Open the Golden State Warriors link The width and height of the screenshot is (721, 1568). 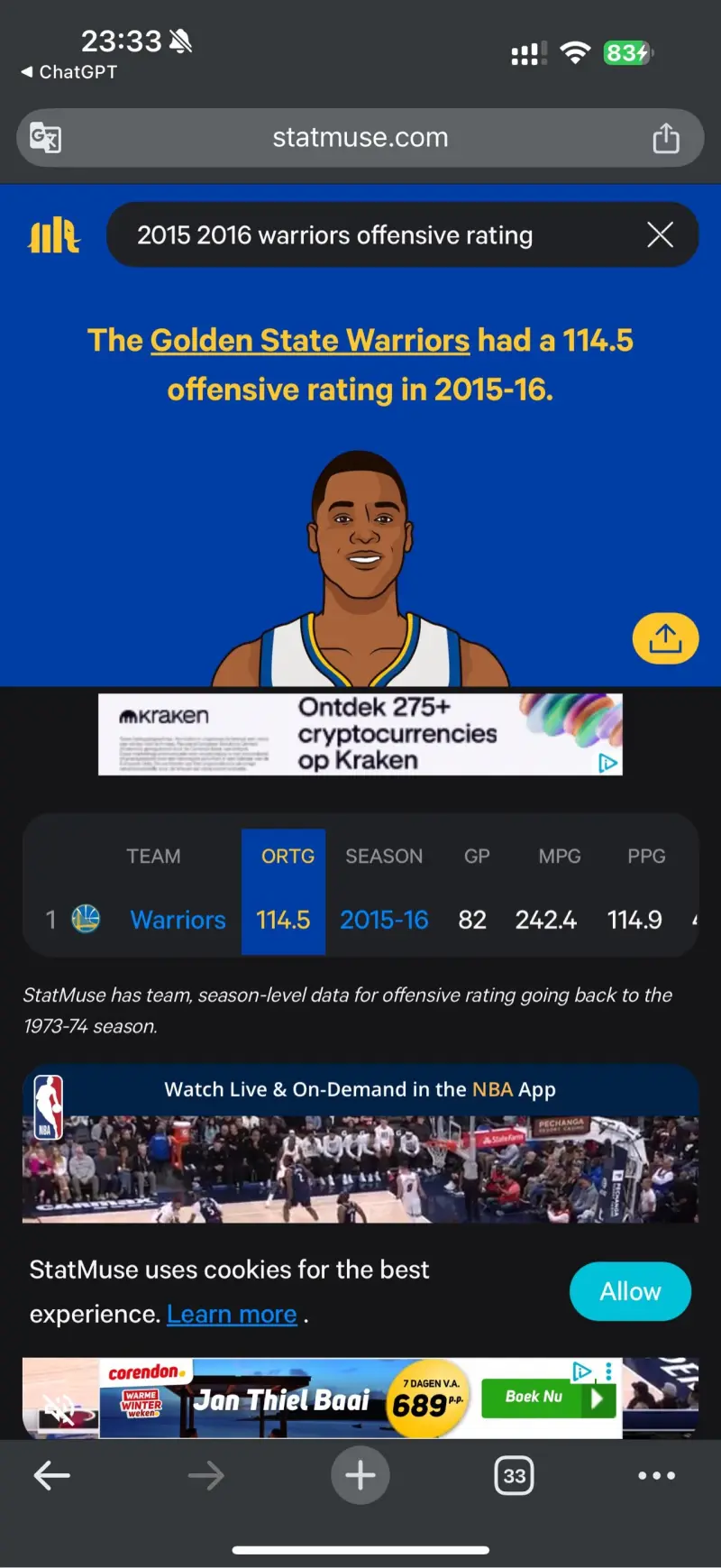[x=310, y=341]
